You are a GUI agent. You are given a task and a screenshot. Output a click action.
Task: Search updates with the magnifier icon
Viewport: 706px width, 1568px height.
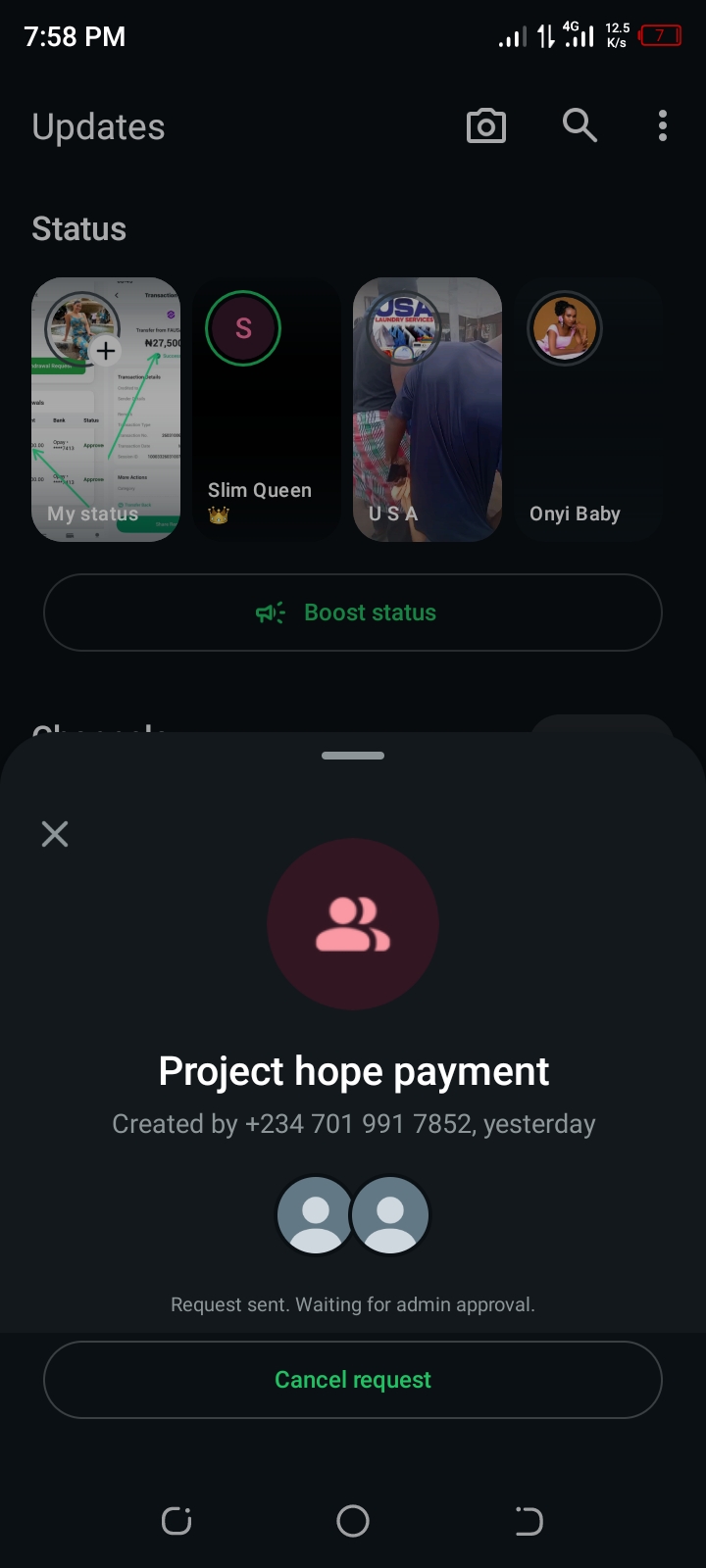(580, 125)
